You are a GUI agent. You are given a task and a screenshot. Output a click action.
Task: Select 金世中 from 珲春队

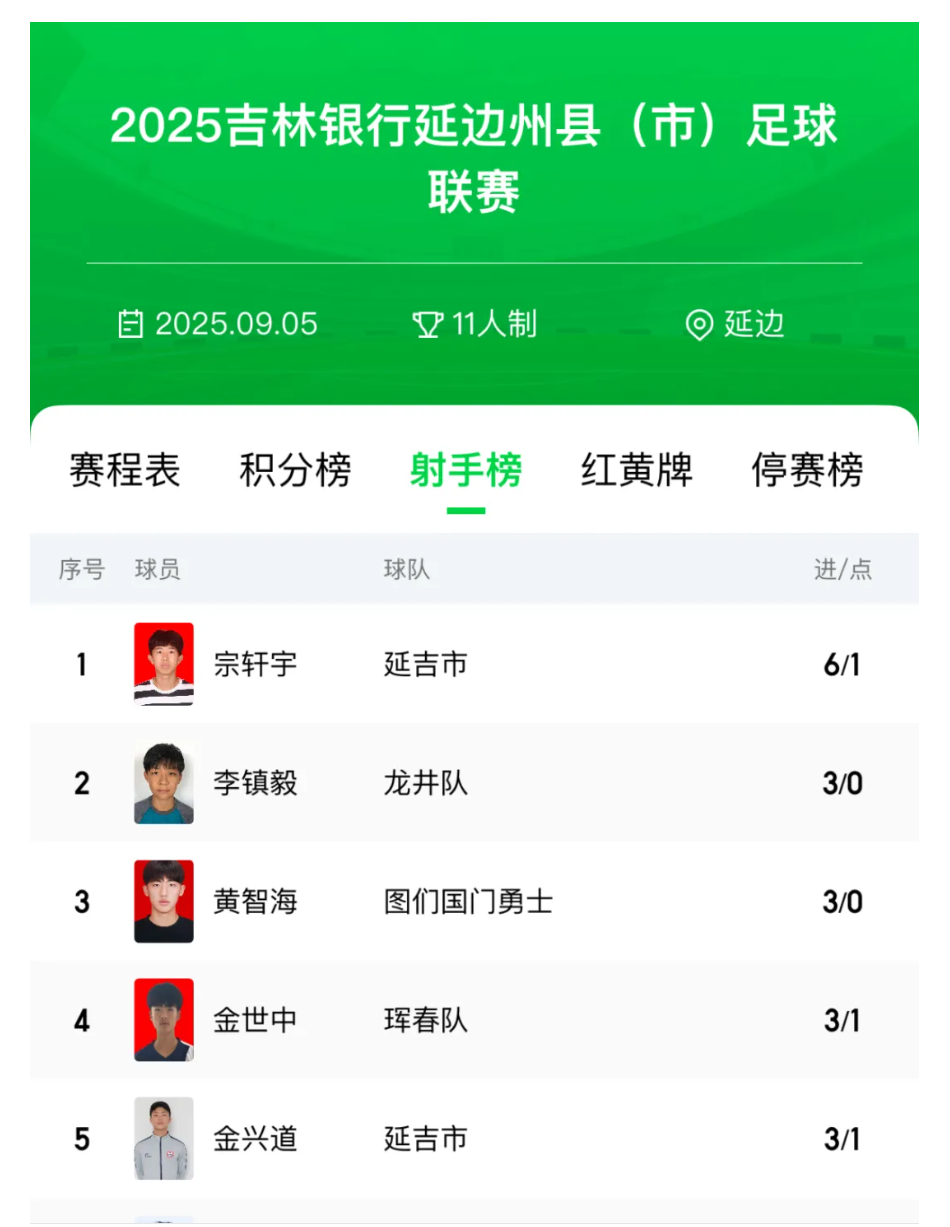255,1020
